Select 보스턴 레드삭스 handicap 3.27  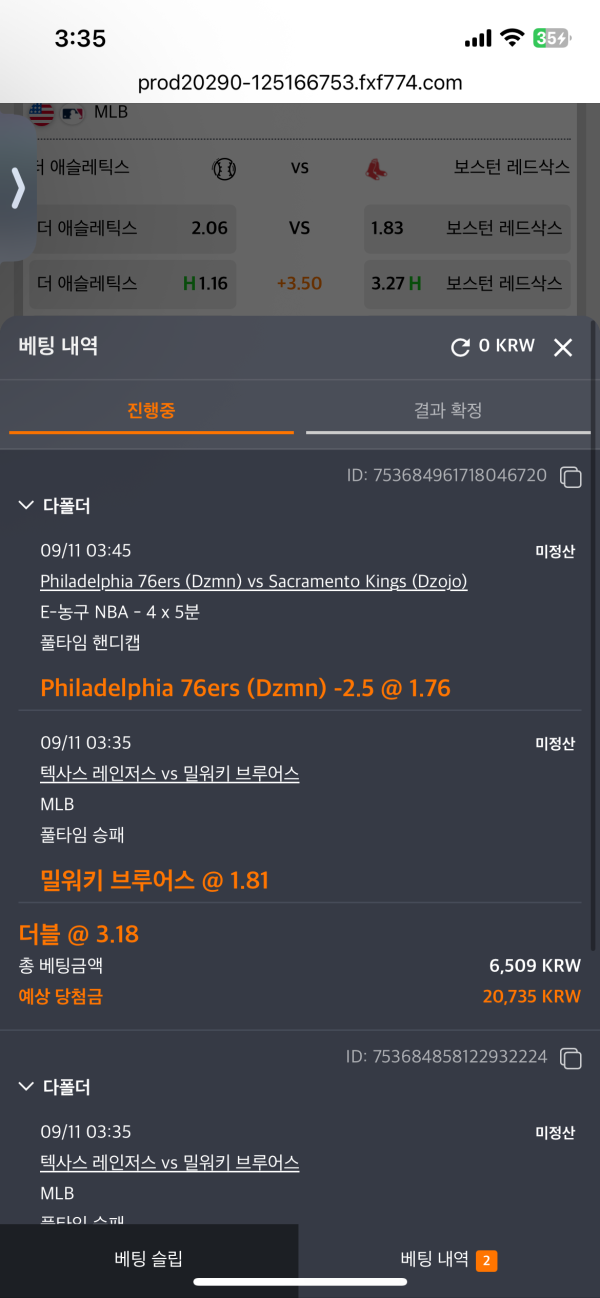[467, 283]
